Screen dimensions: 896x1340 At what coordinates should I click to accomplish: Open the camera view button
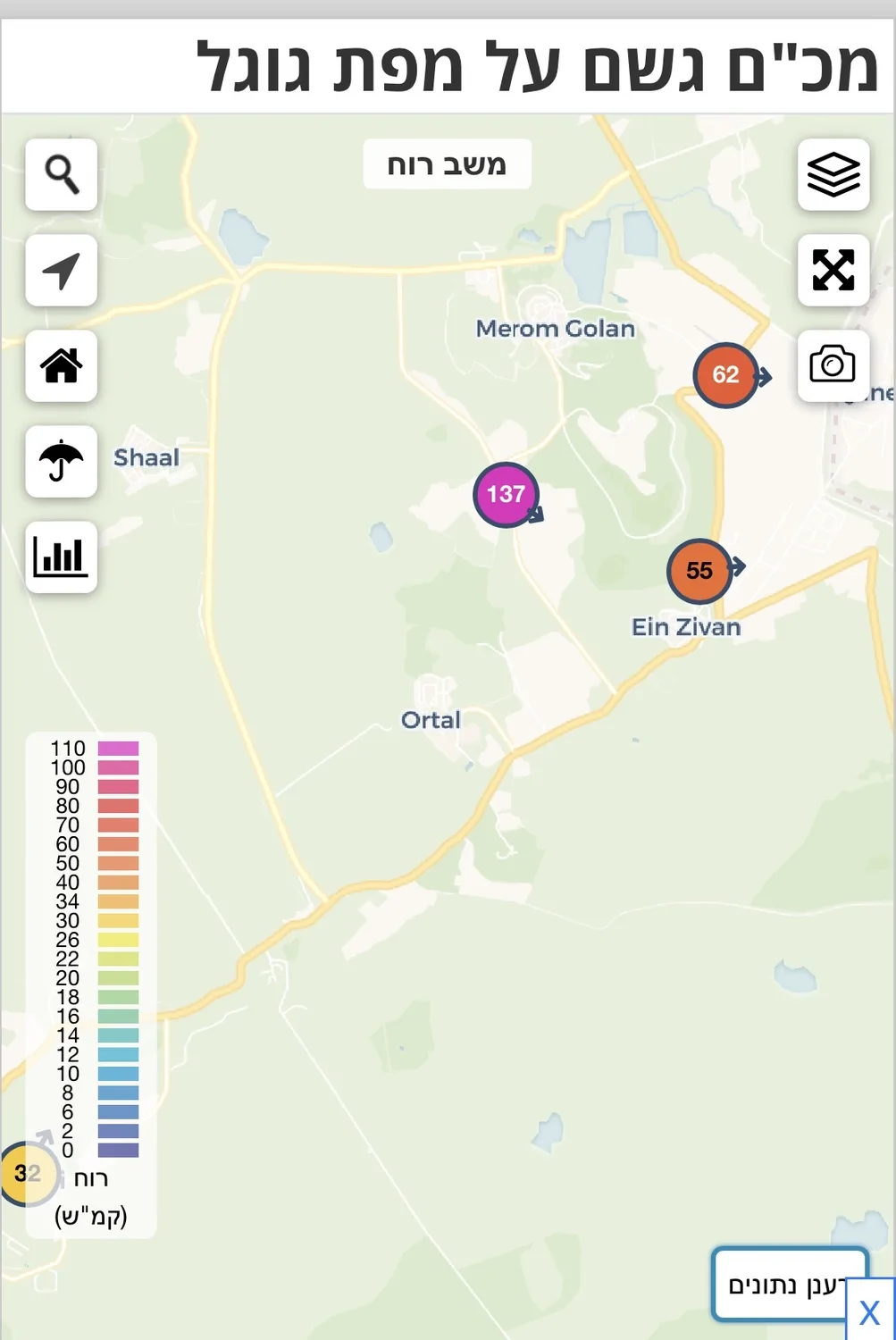[833, 365]
